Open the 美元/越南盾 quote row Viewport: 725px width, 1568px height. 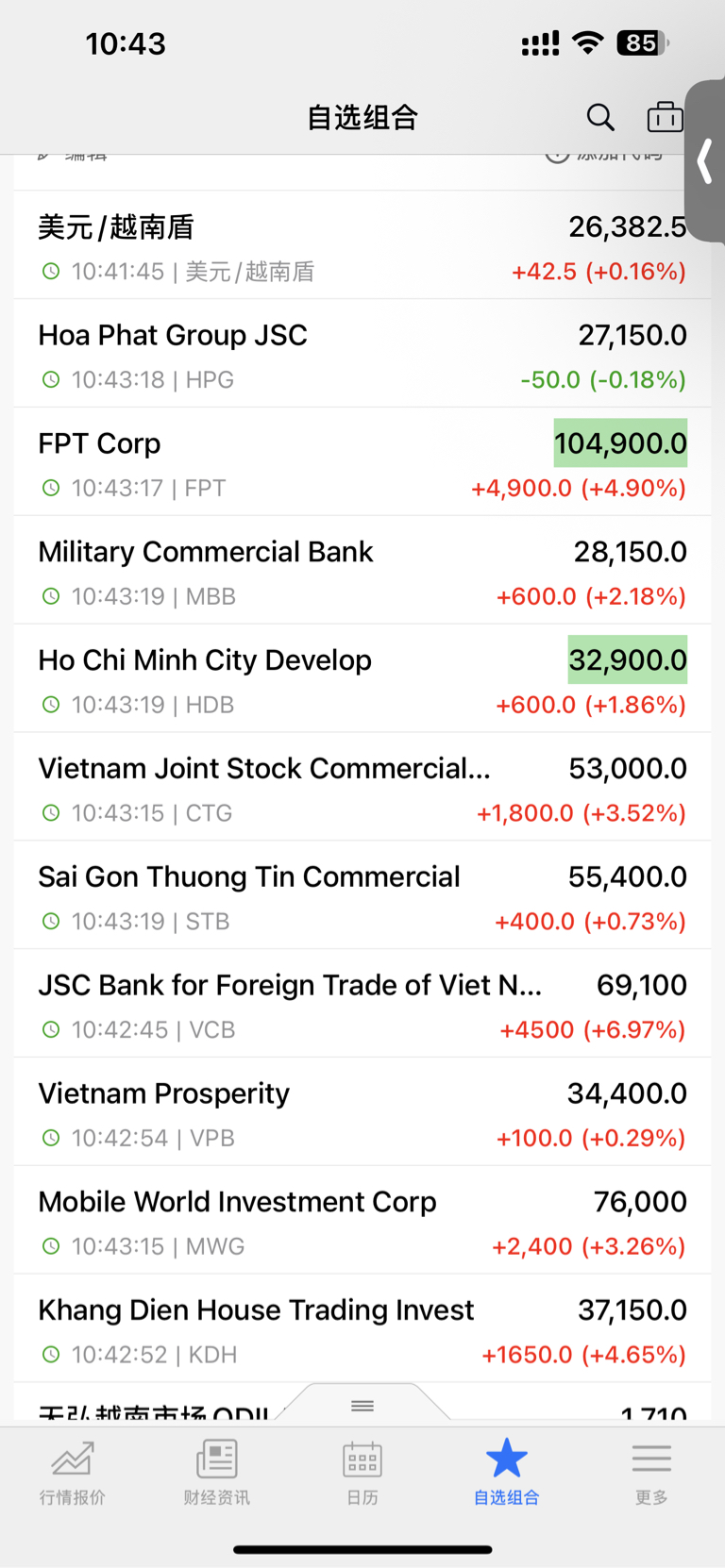point(362,245)
